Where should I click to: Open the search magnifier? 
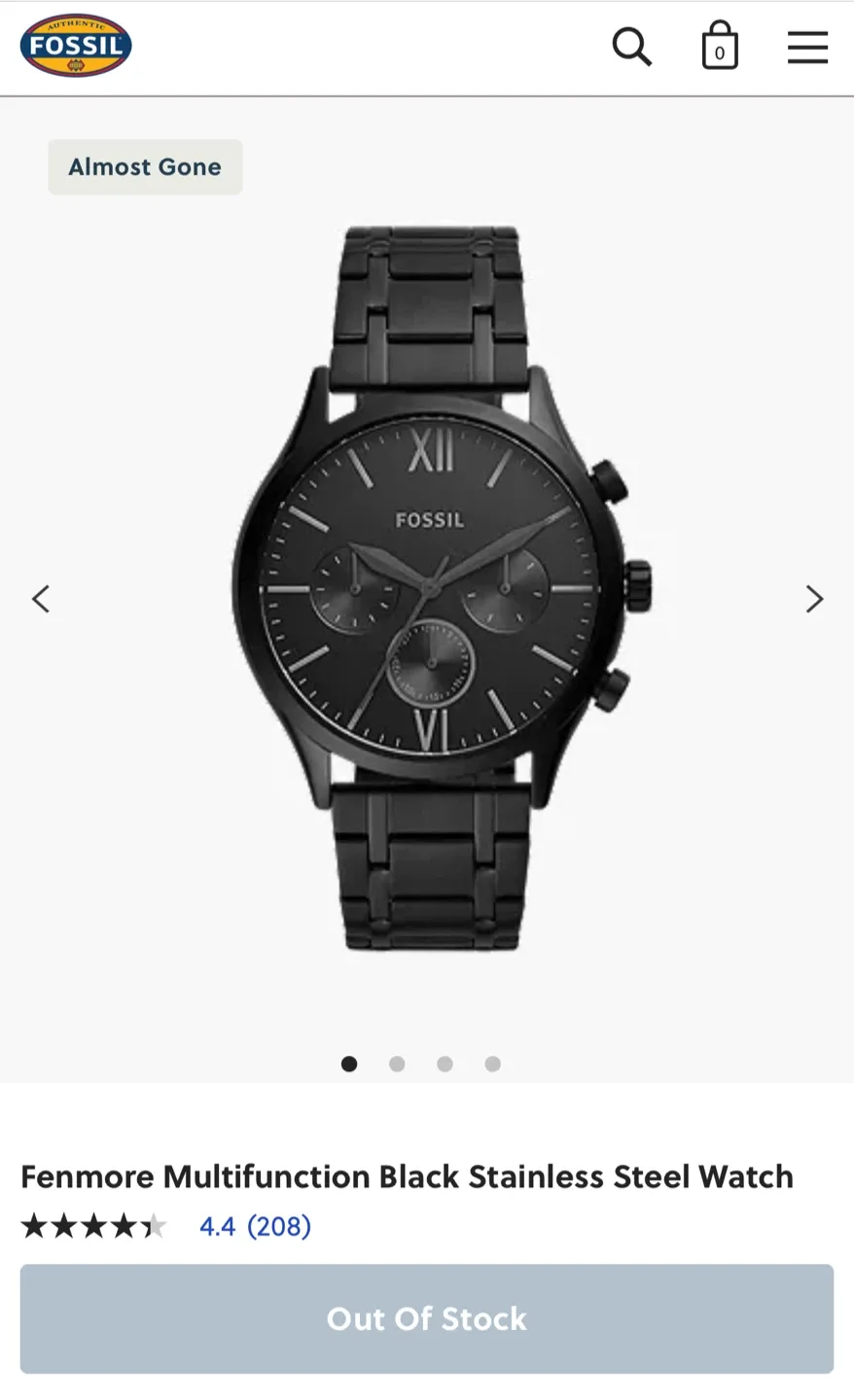[631, 46]
